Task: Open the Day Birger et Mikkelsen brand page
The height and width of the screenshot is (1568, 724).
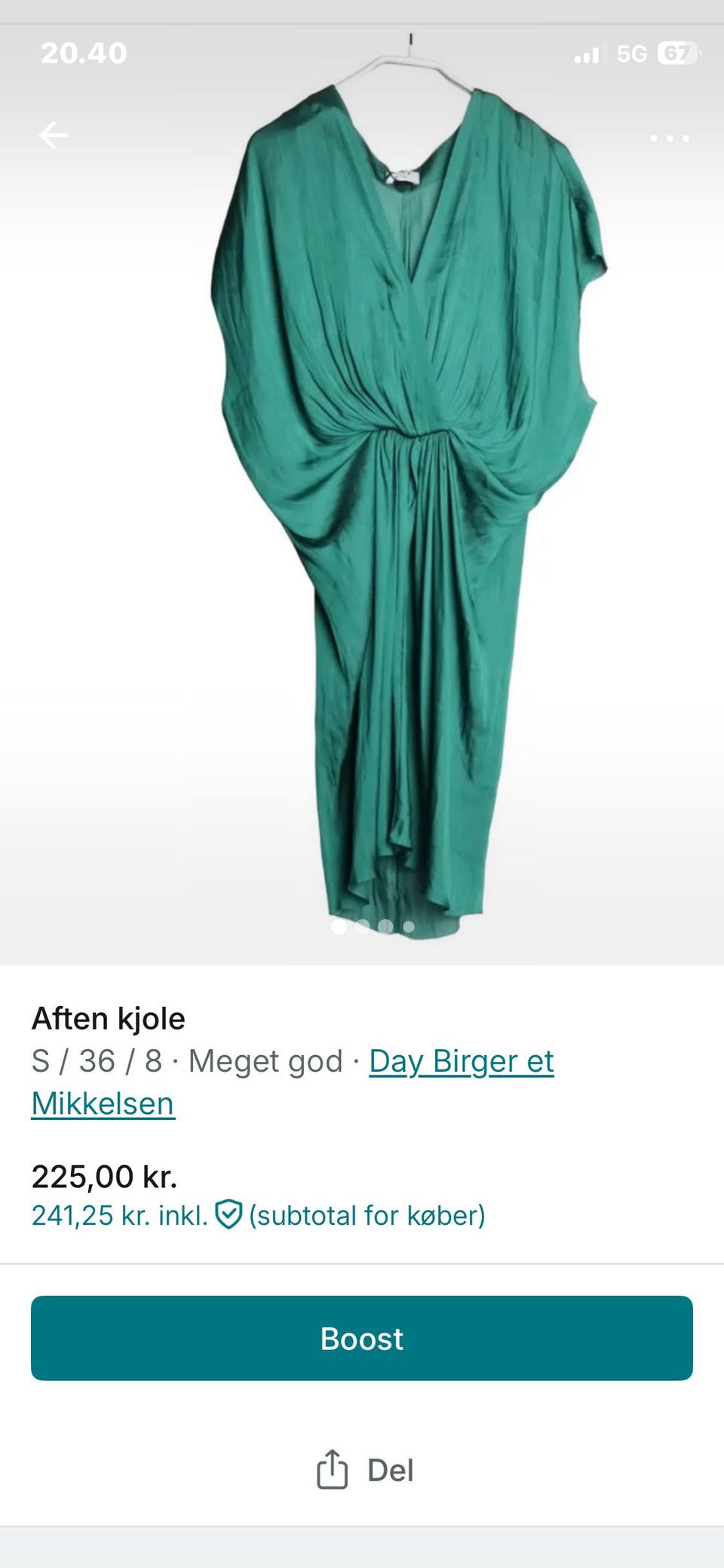Action: pyautogui.click(x=460, y=1061)
